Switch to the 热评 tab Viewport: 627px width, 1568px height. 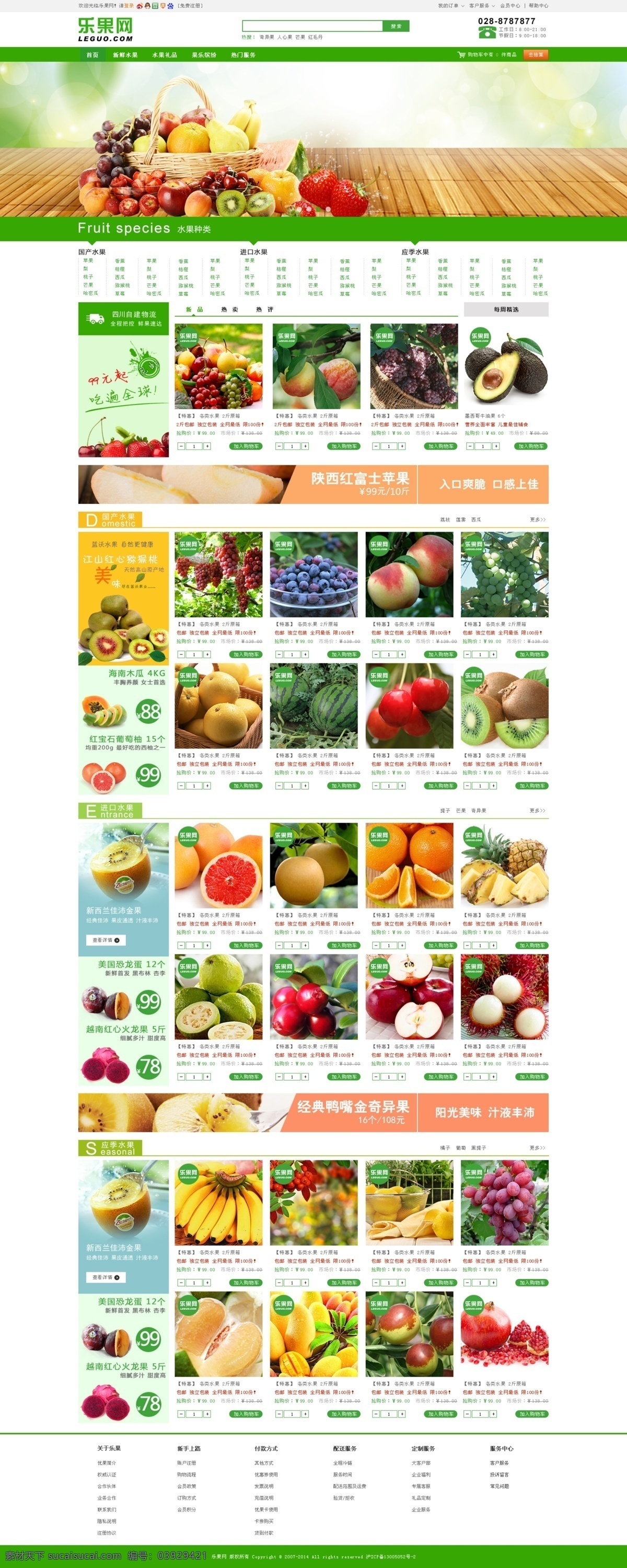click(264, 310)
